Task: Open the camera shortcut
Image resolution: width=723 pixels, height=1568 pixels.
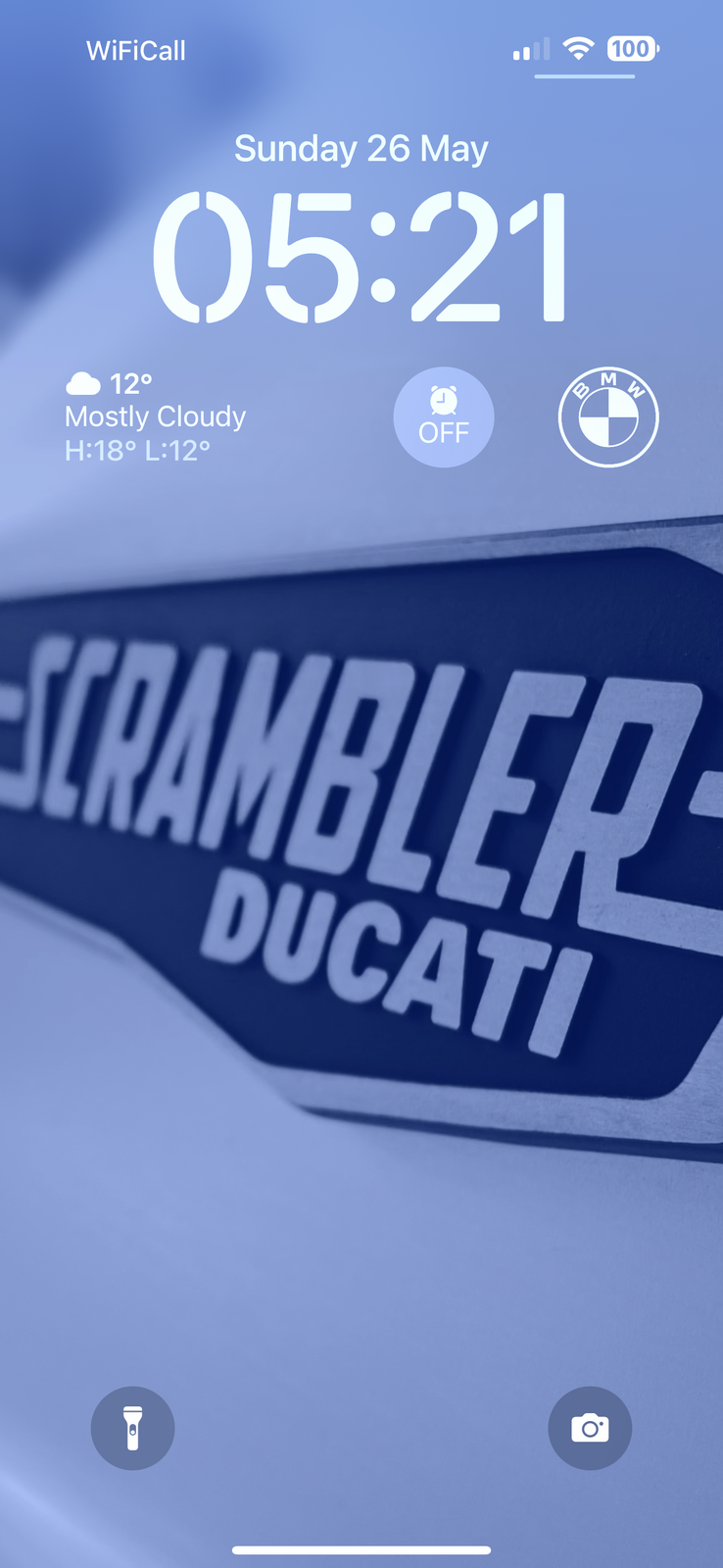Action: click(x=590, y=1428)
